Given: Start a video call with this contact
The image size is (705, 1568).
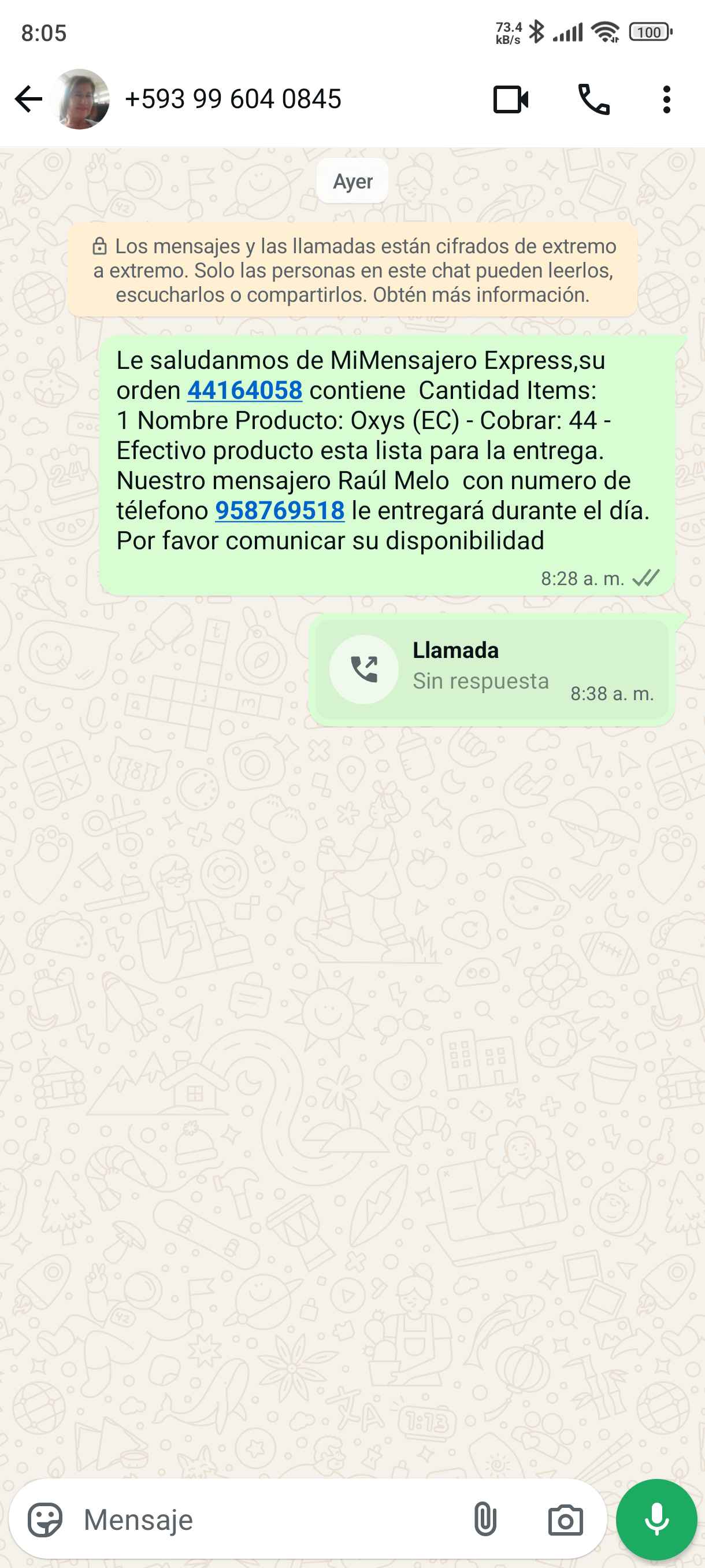Looking at the screenshot, I should (510, 99).
